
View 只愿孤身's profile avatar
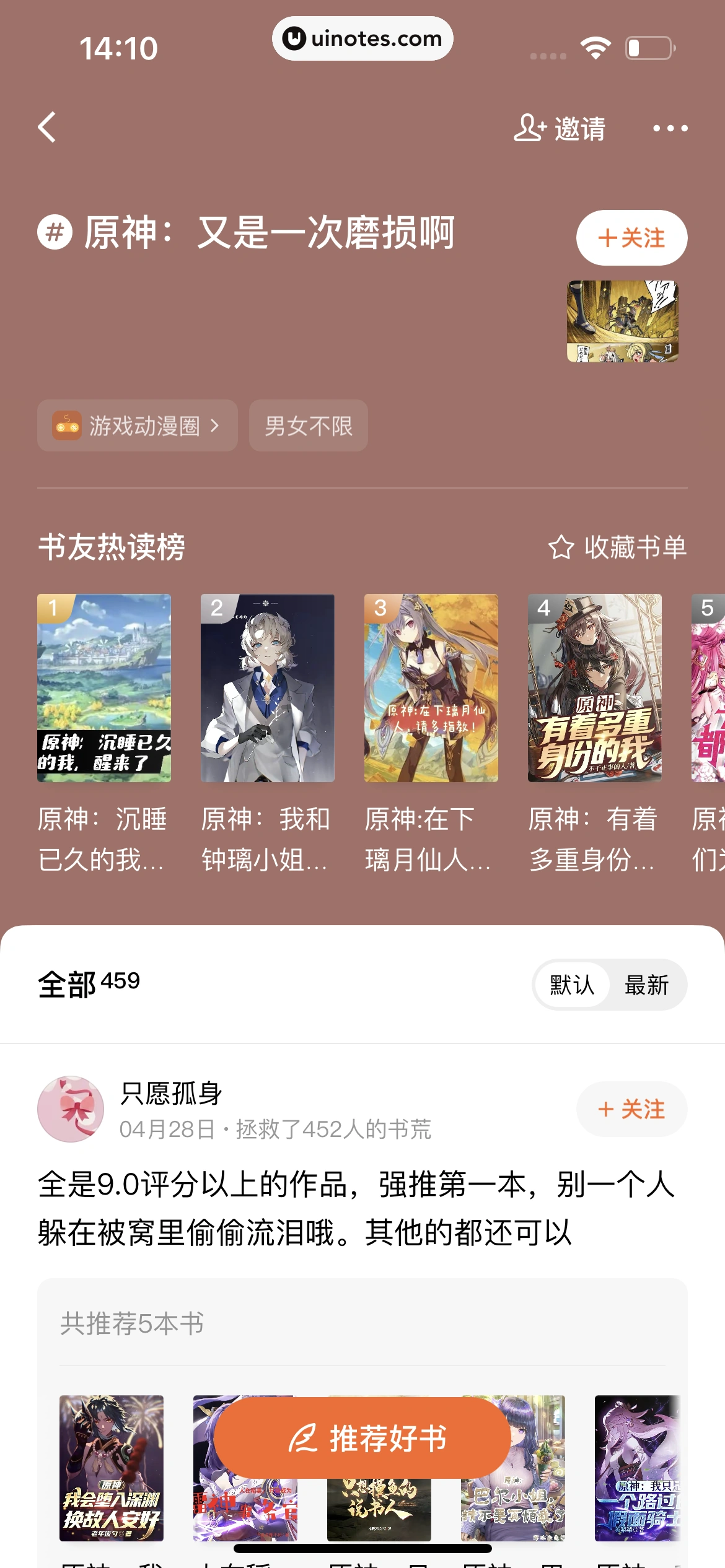(x=71, y=1109)
